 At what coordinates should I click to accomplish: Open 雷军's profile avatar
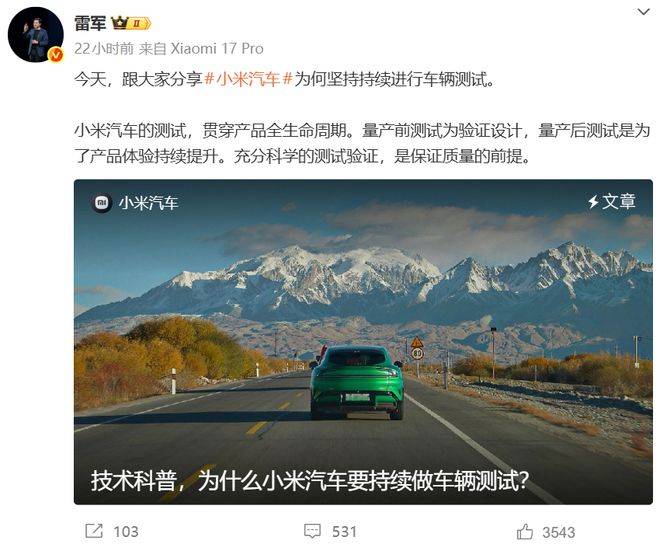[x=36, y=35]
